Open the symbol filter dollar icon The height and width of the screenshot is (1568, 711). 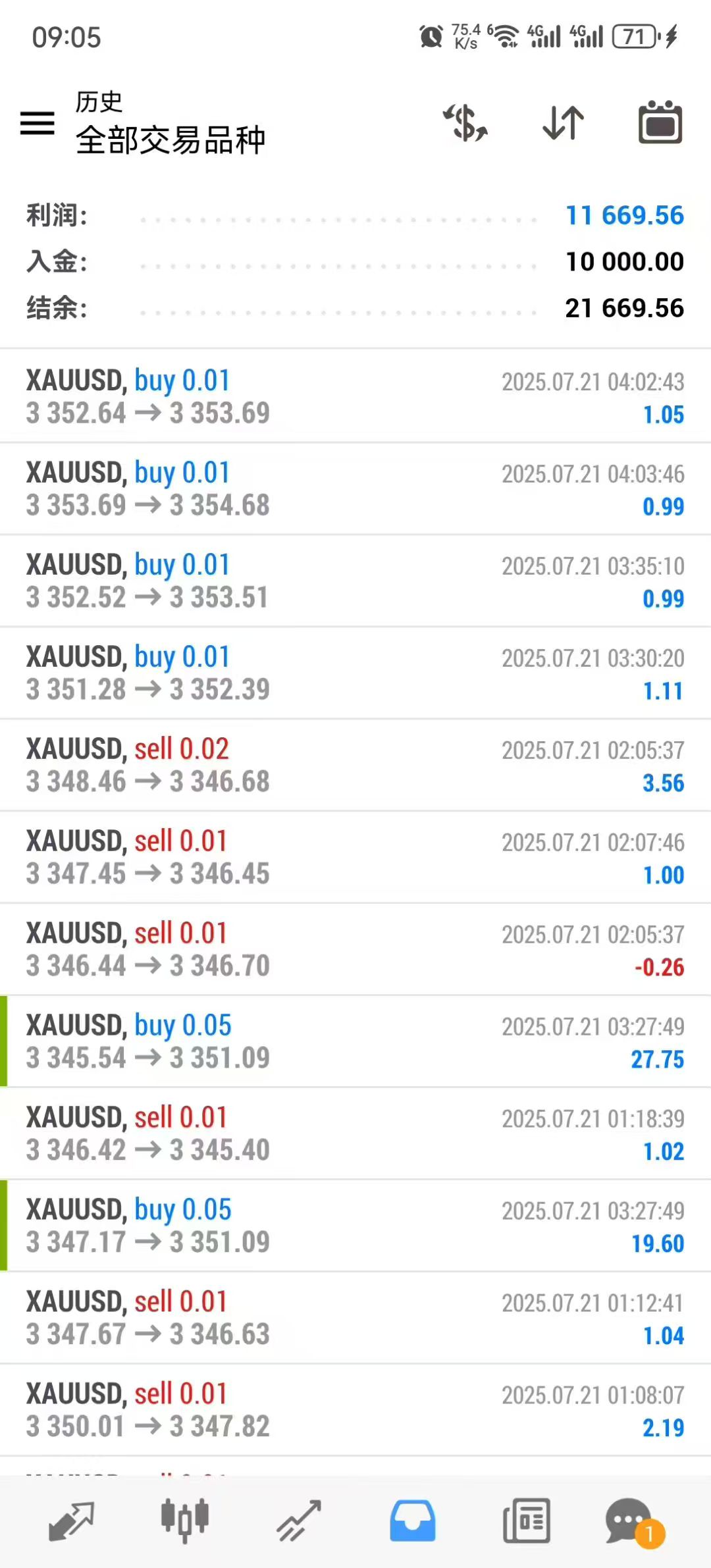(465, 123)
